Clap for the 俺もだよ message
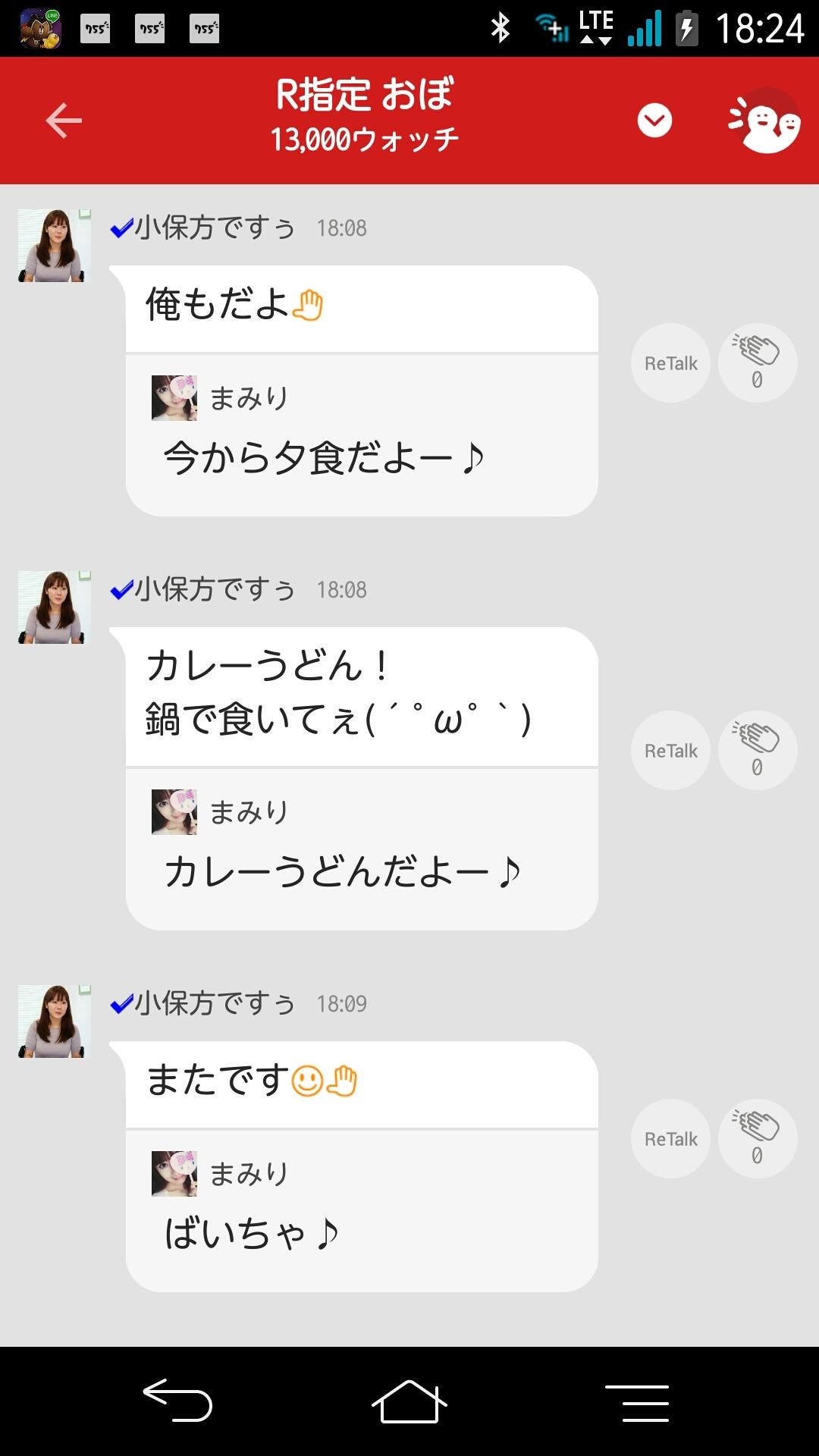 point(756,362)
